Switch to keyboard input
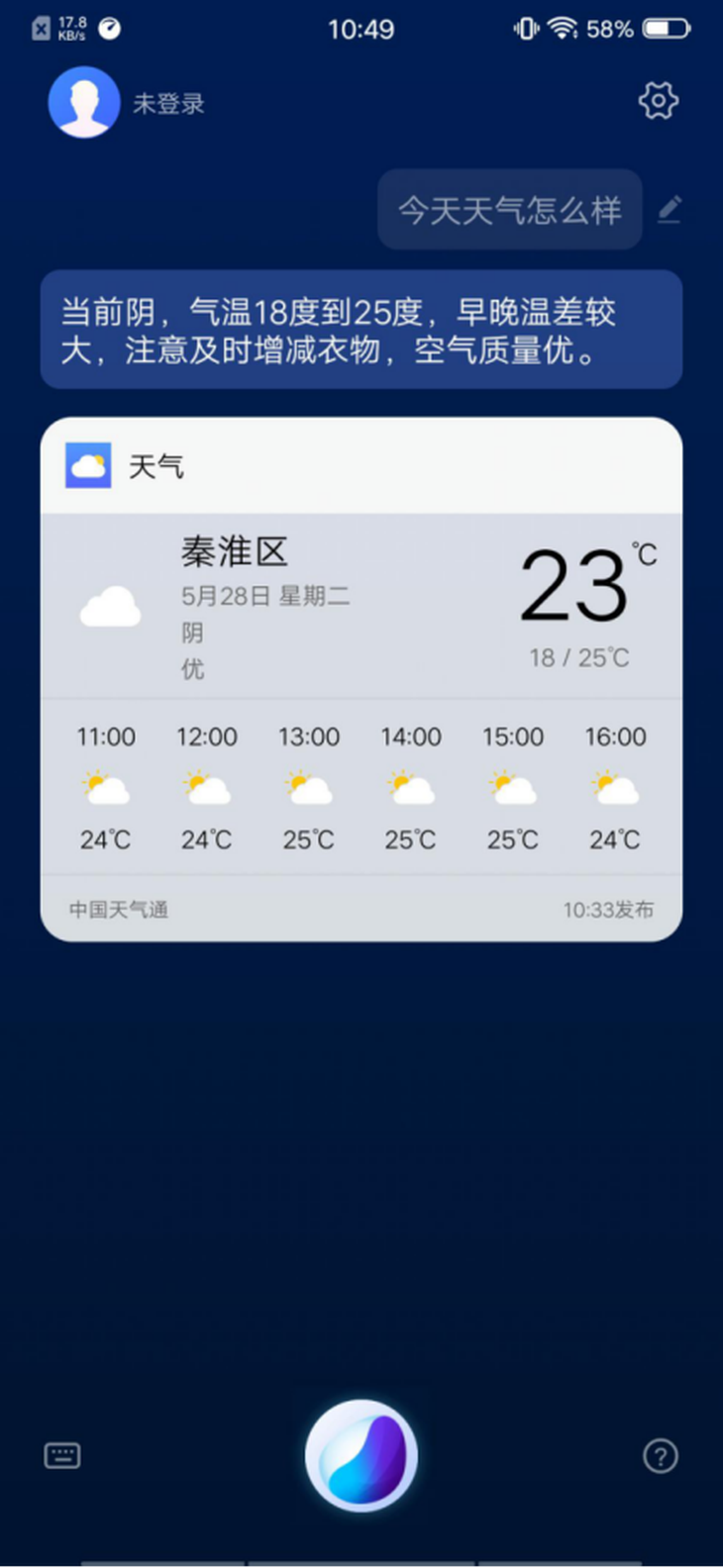This screenshot has height=1568, width=723. click(62, 1455)
